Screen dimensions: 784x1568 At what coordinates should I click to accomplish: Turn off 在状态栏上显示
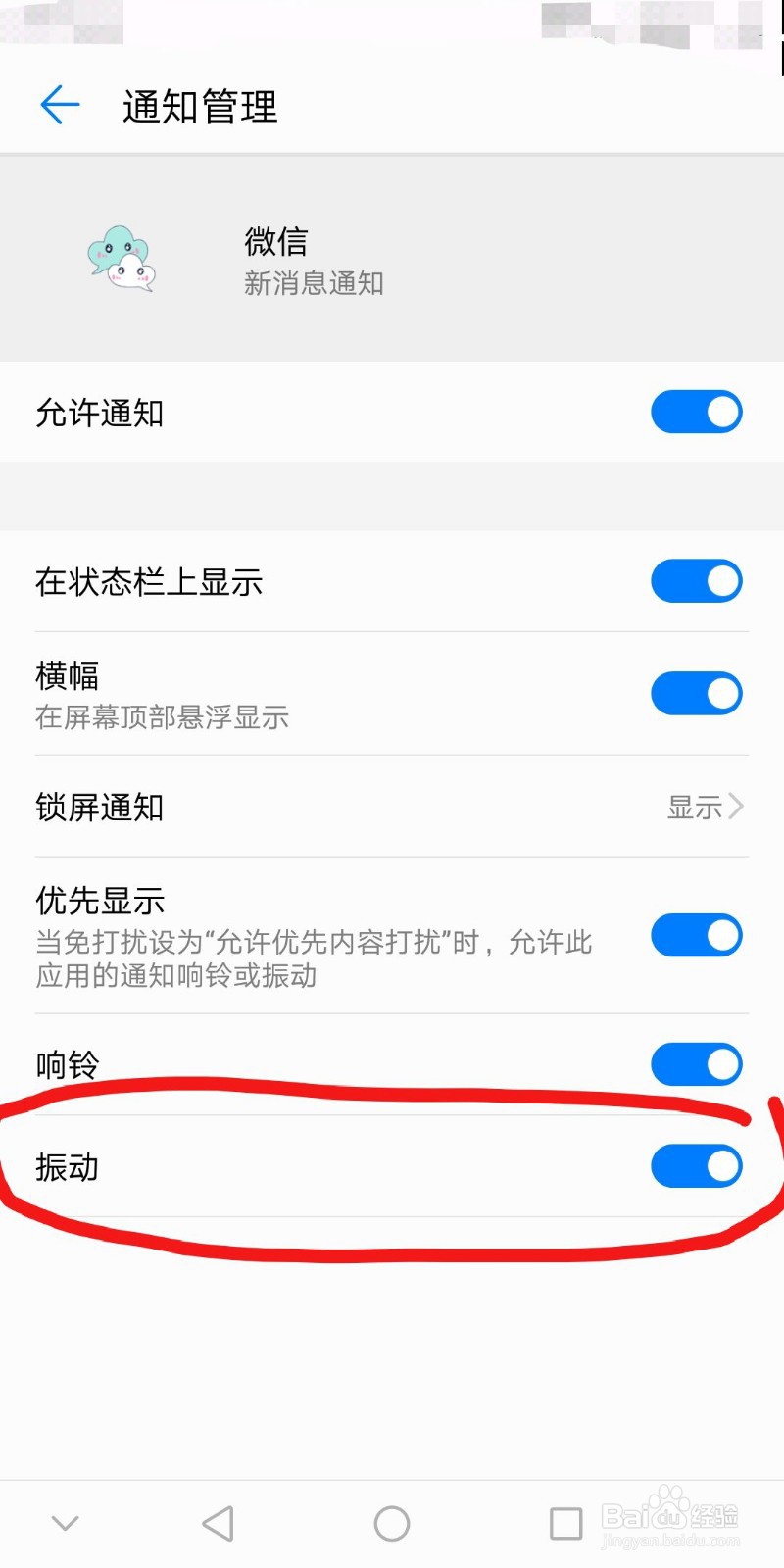coord(697,580)
